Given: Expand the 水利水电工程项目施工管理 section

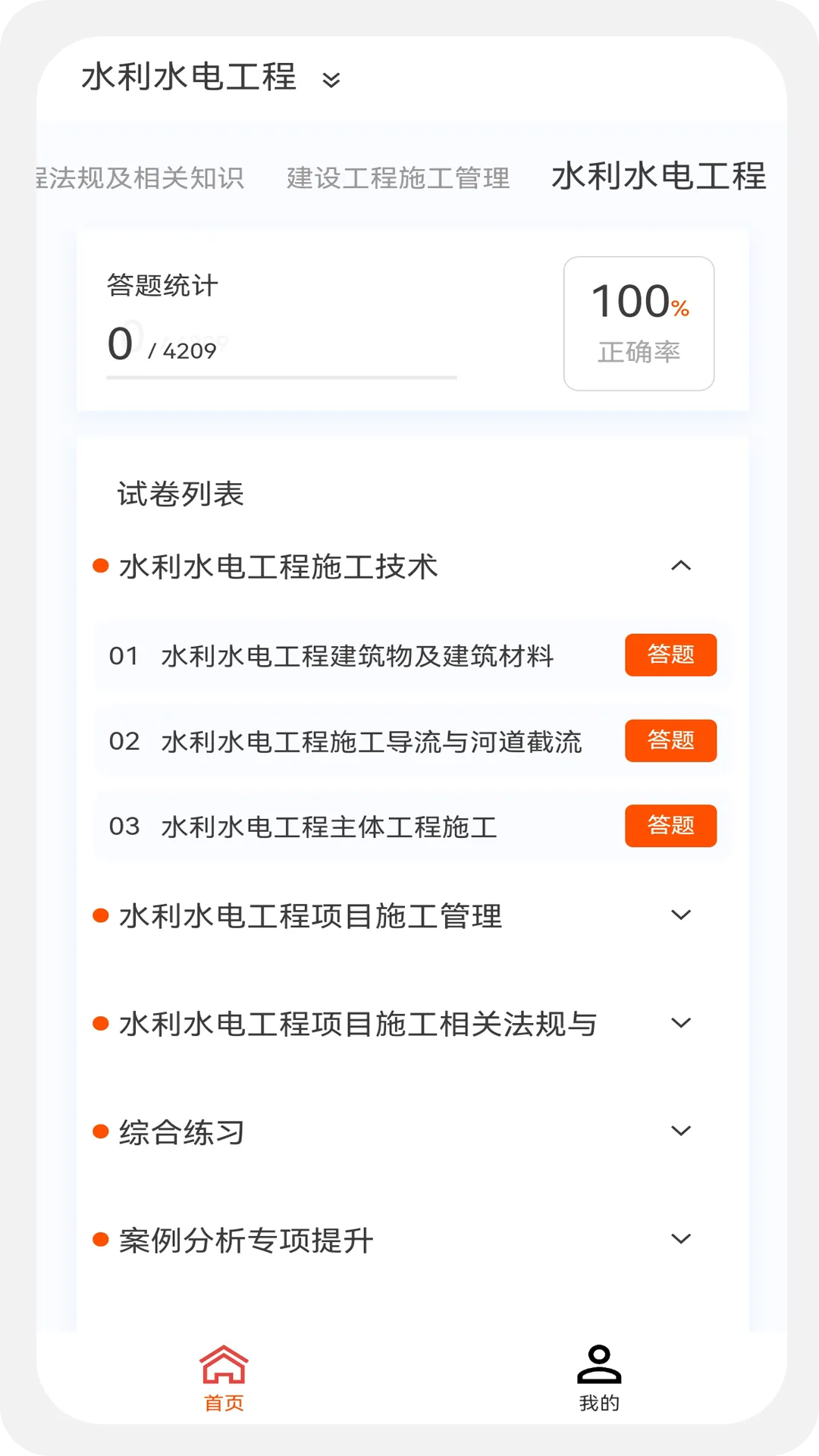Looking at the screenshot, I should coord(681,915).
